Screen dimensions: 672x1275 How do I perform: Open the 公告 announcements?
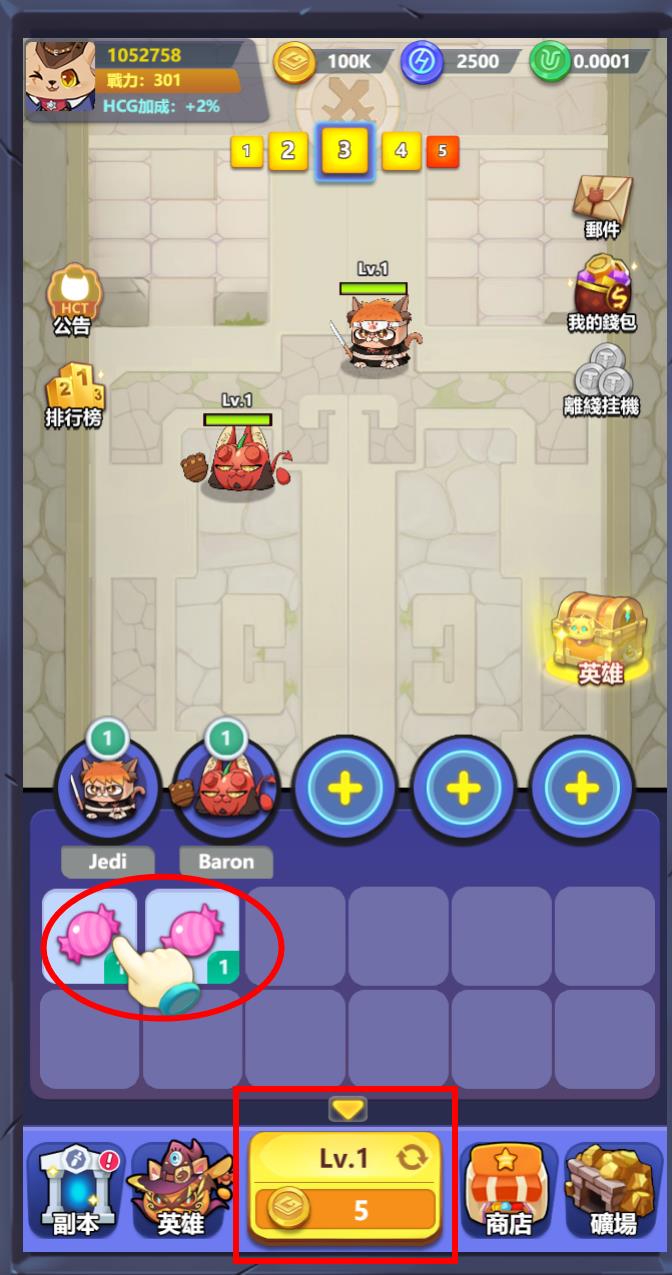click(x=72, y=296)
